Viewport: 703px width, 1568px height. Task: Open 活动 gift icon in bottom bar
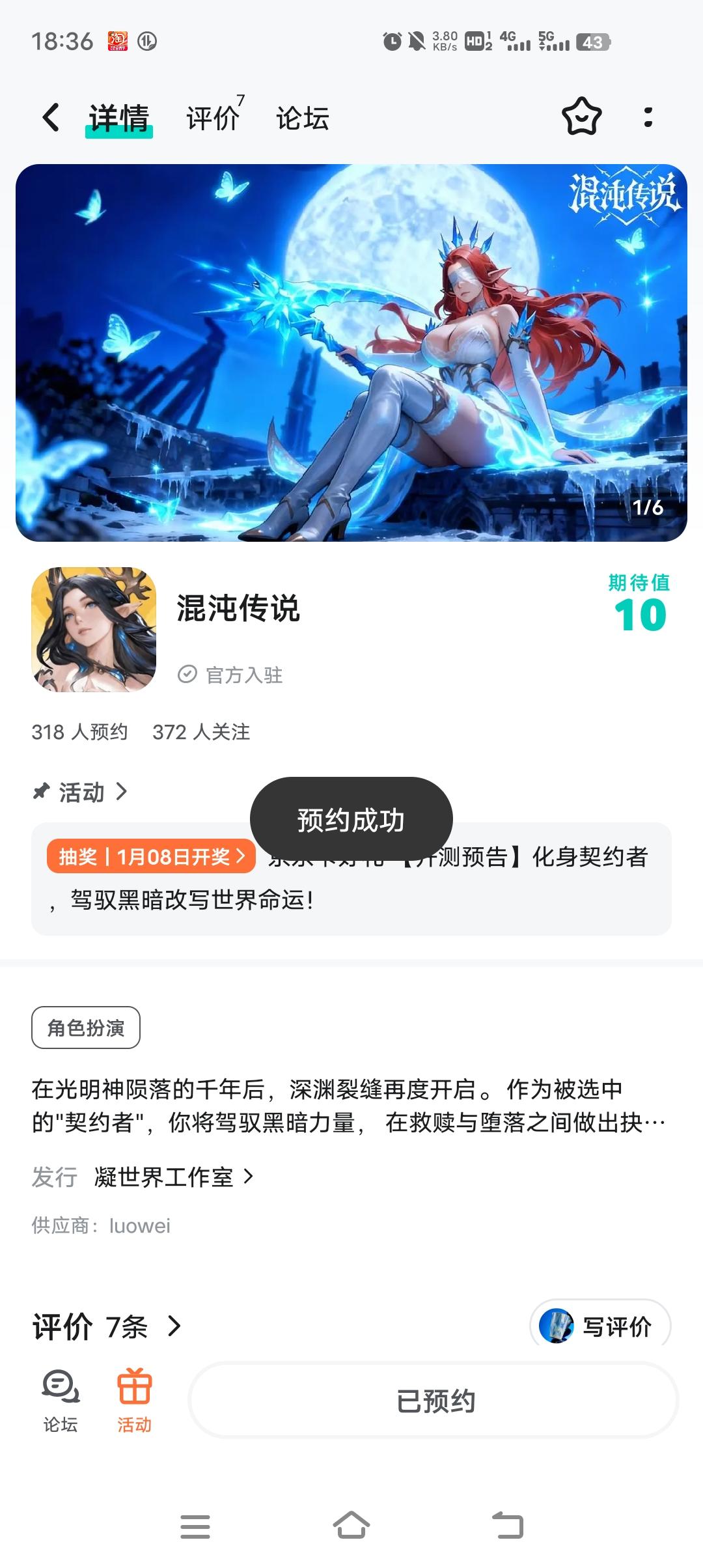pos(134,1399)
